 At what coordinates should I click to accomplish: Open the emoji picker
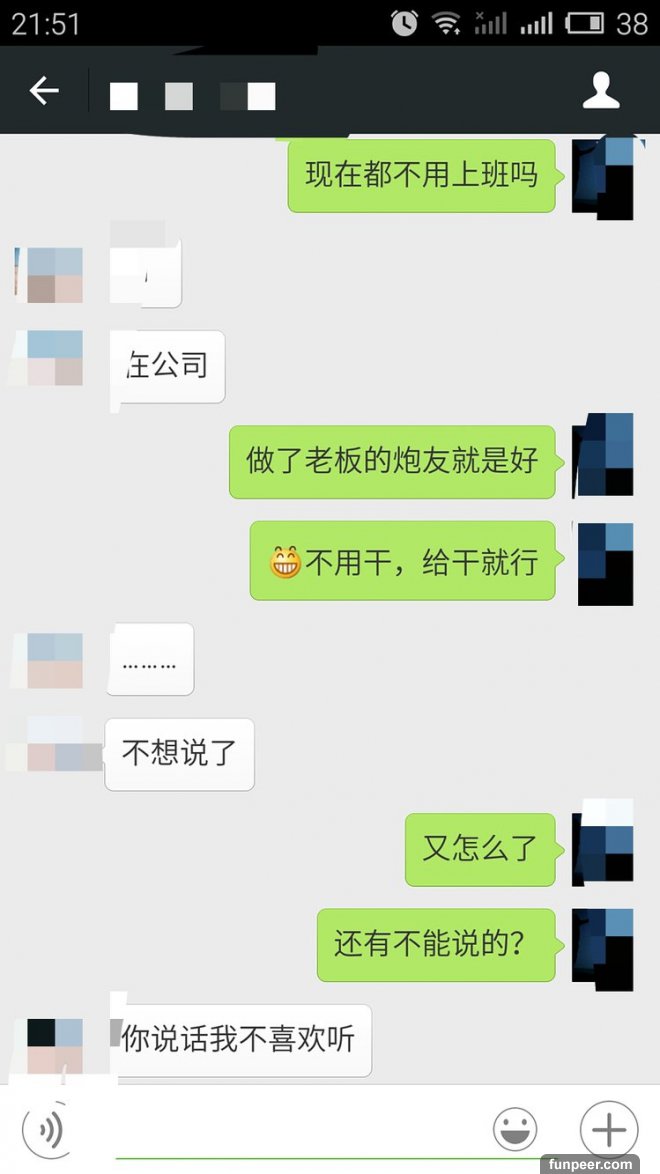tap(516, 1130)
